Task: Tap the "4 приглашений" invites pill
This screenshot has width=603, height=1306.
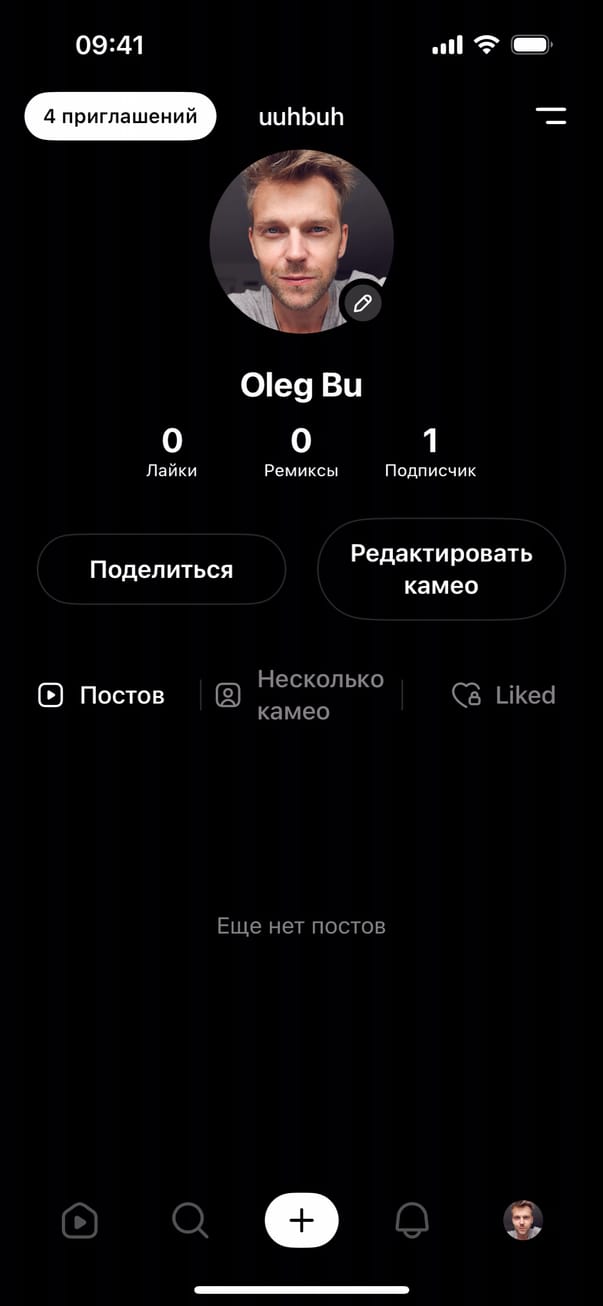Action: (120, 116)
